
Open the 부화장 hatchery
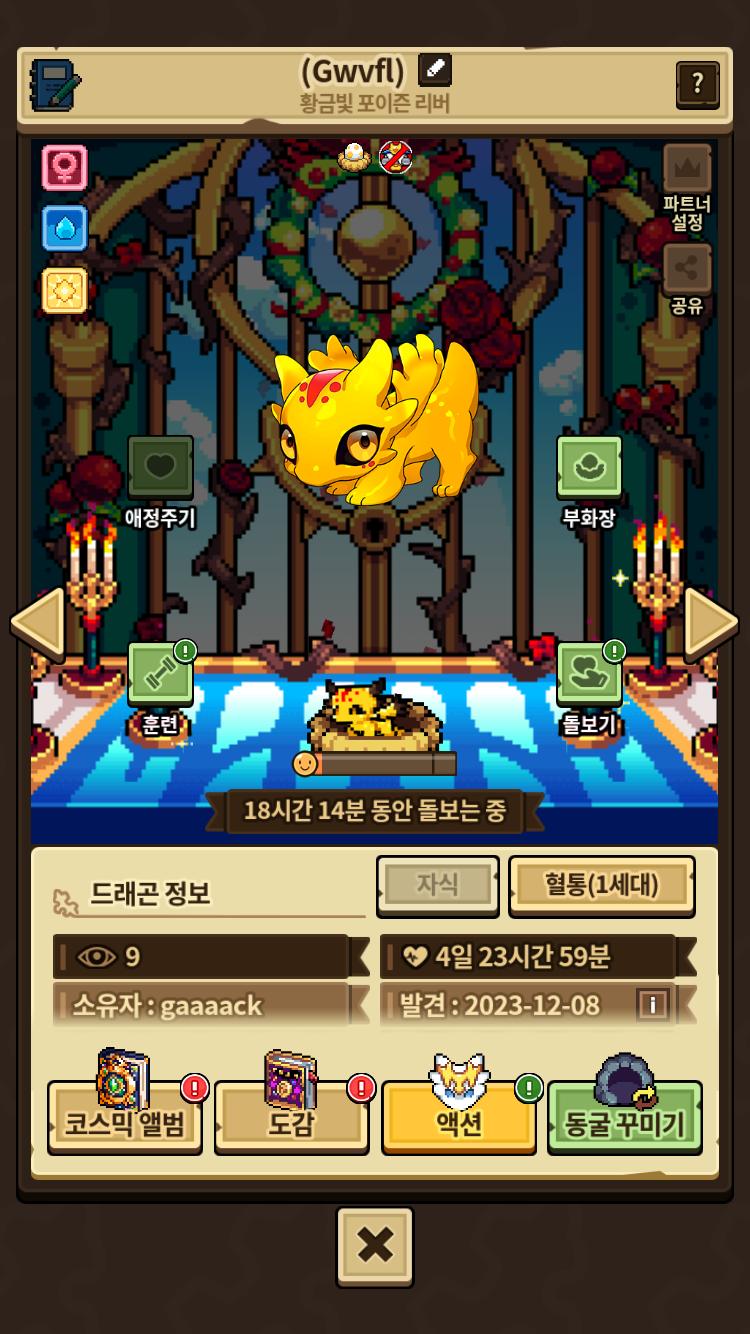589,468
